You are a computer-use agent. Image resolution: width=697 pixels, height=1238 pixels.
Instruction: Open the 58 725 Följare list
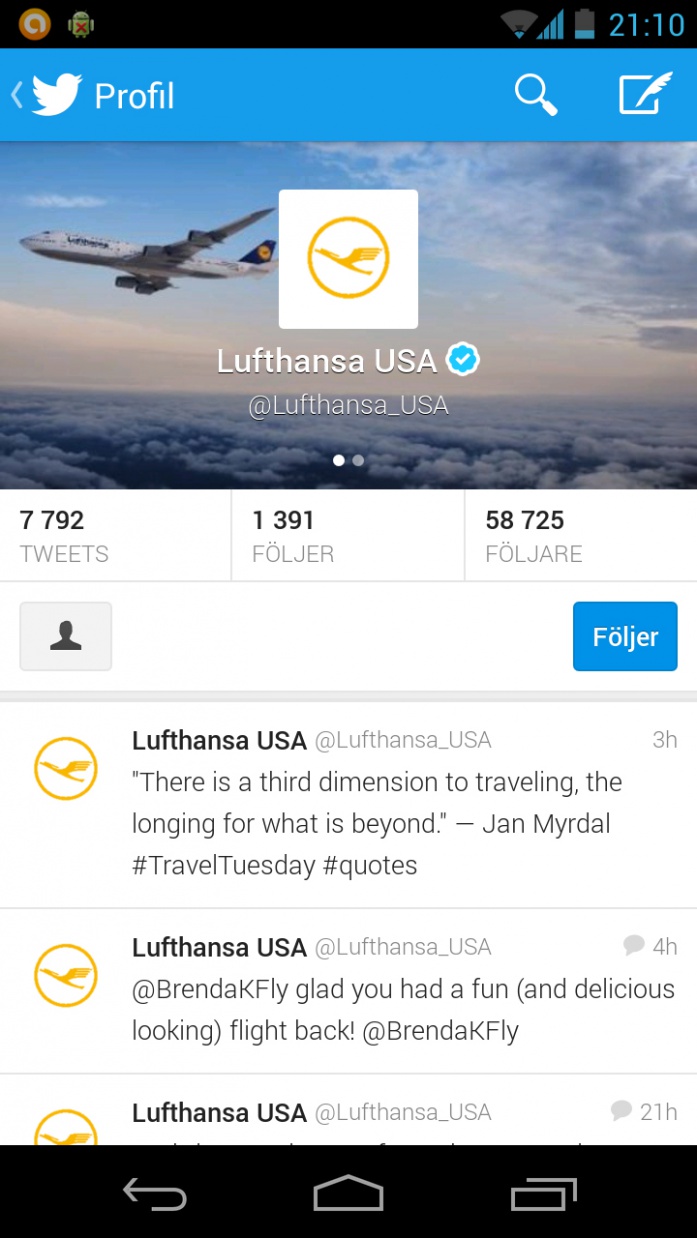coord(580,535)
